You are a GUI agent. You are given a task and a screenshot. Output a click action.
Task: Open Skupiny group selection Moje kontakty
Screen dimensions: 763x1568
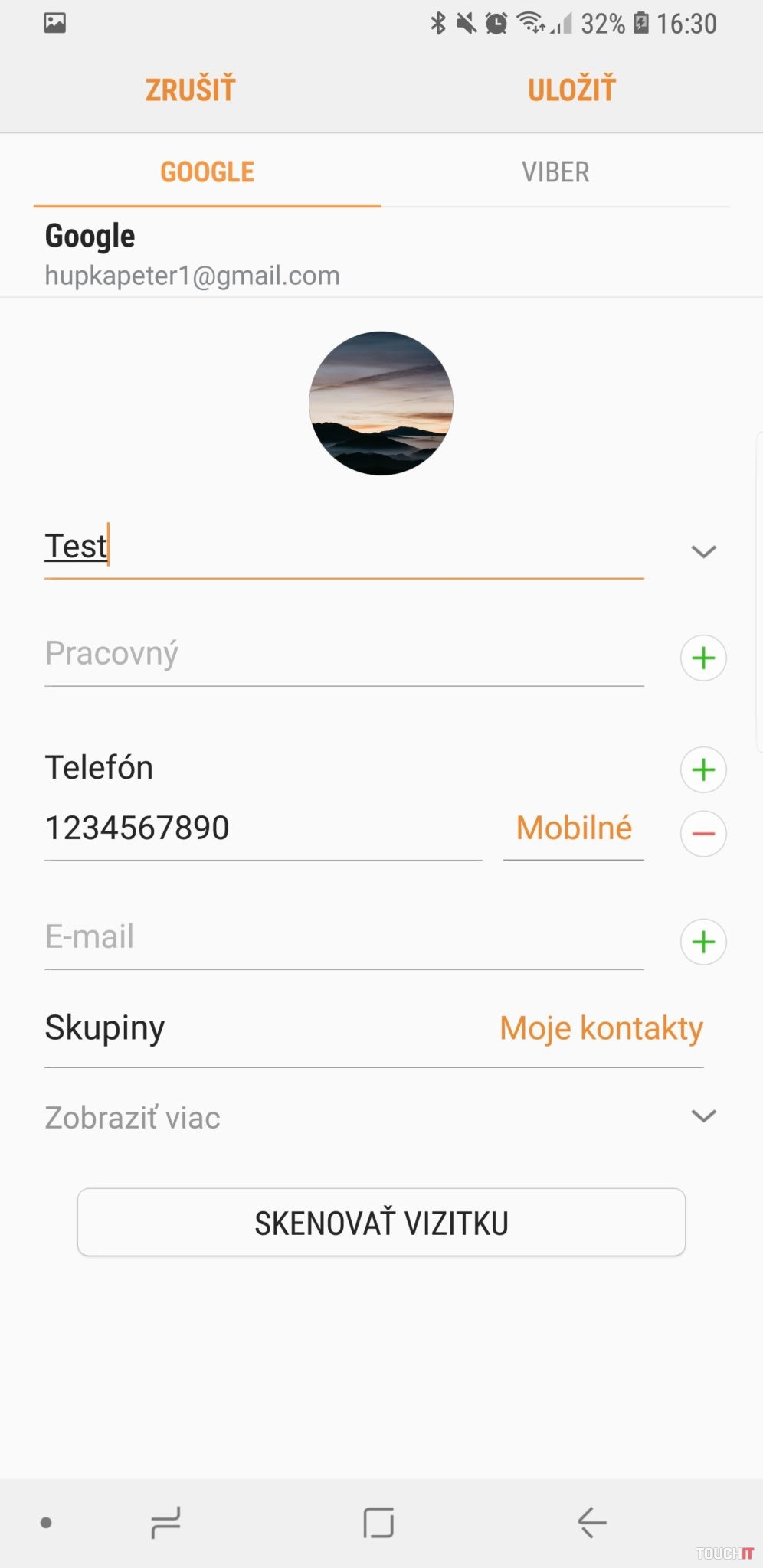[601, 1028]
